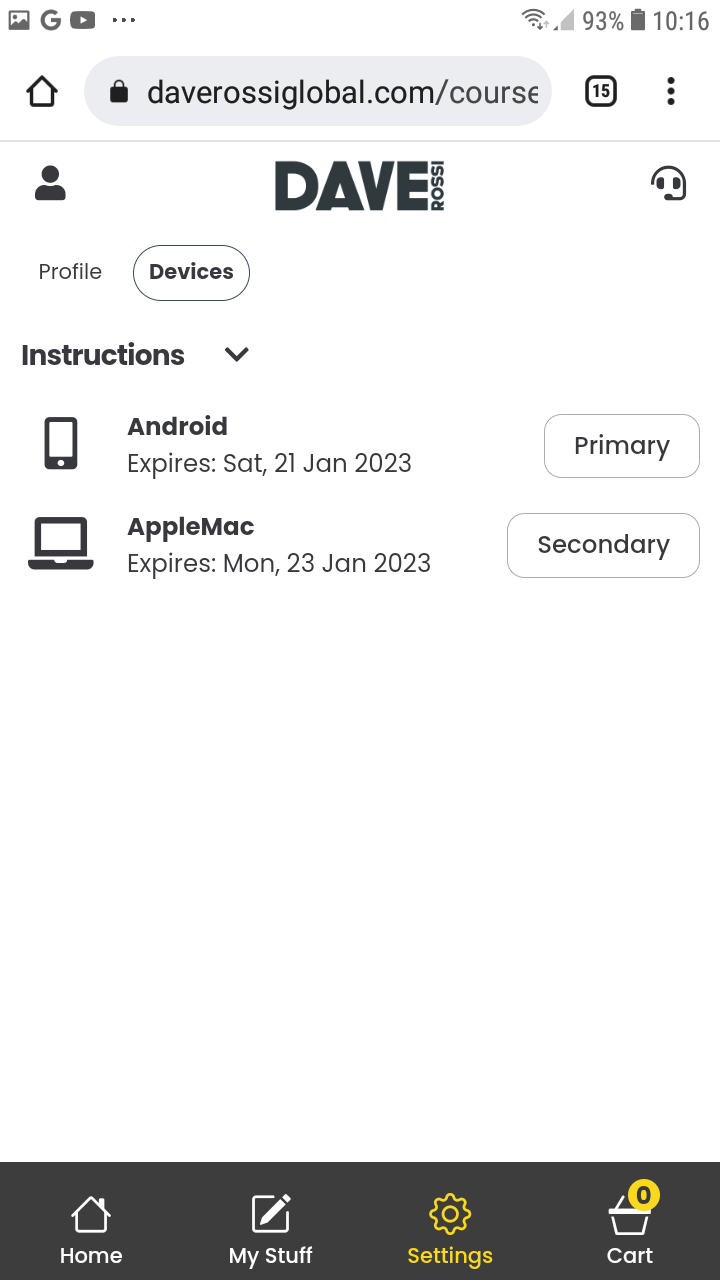The height and width of the screenshot is (1280, 720).
Task: Open the browser tab switcher
Action: (600, 92)
